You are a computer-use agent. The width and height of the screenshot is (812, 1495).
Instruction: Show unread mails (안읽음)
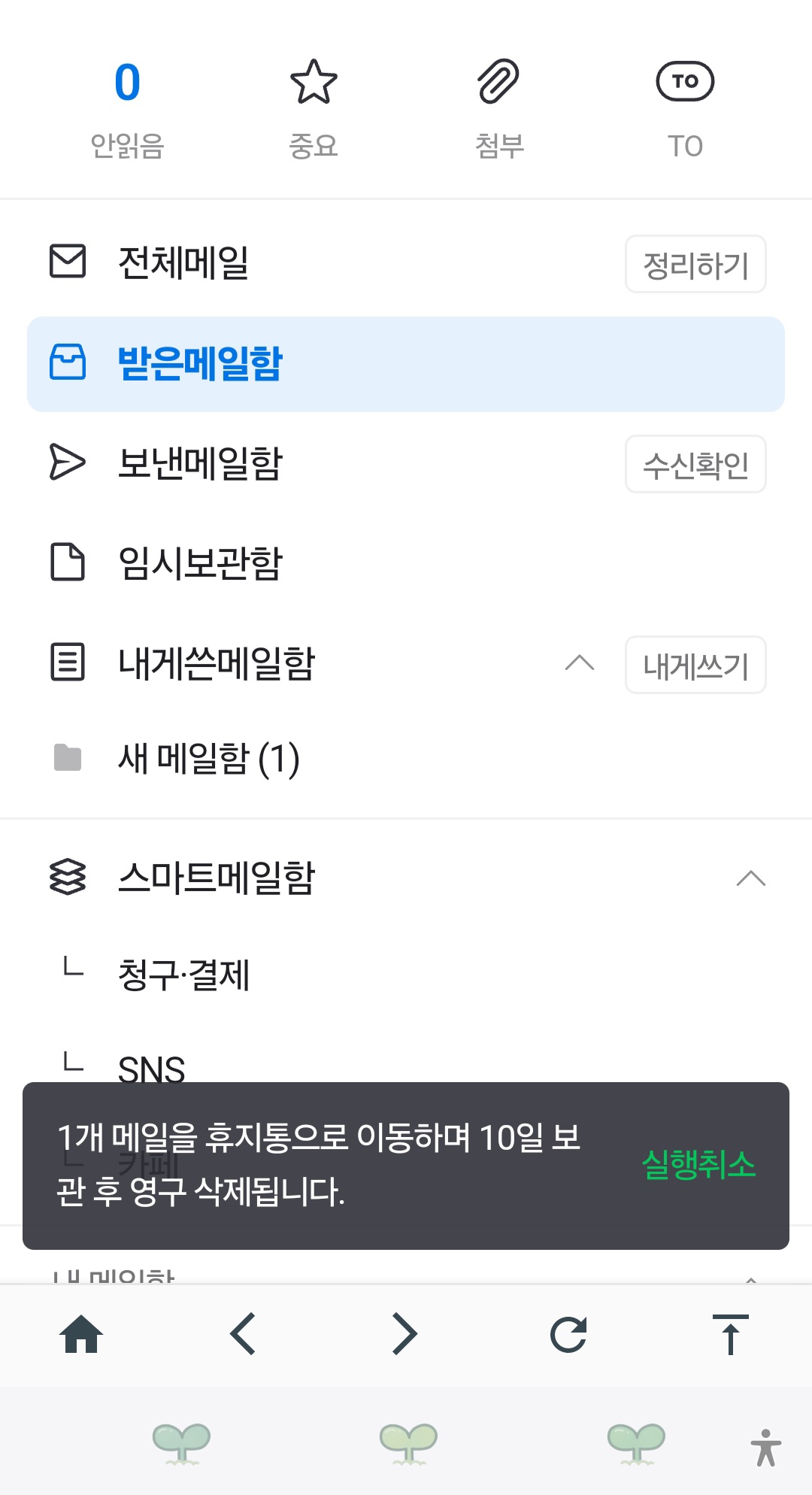[127, 109]
